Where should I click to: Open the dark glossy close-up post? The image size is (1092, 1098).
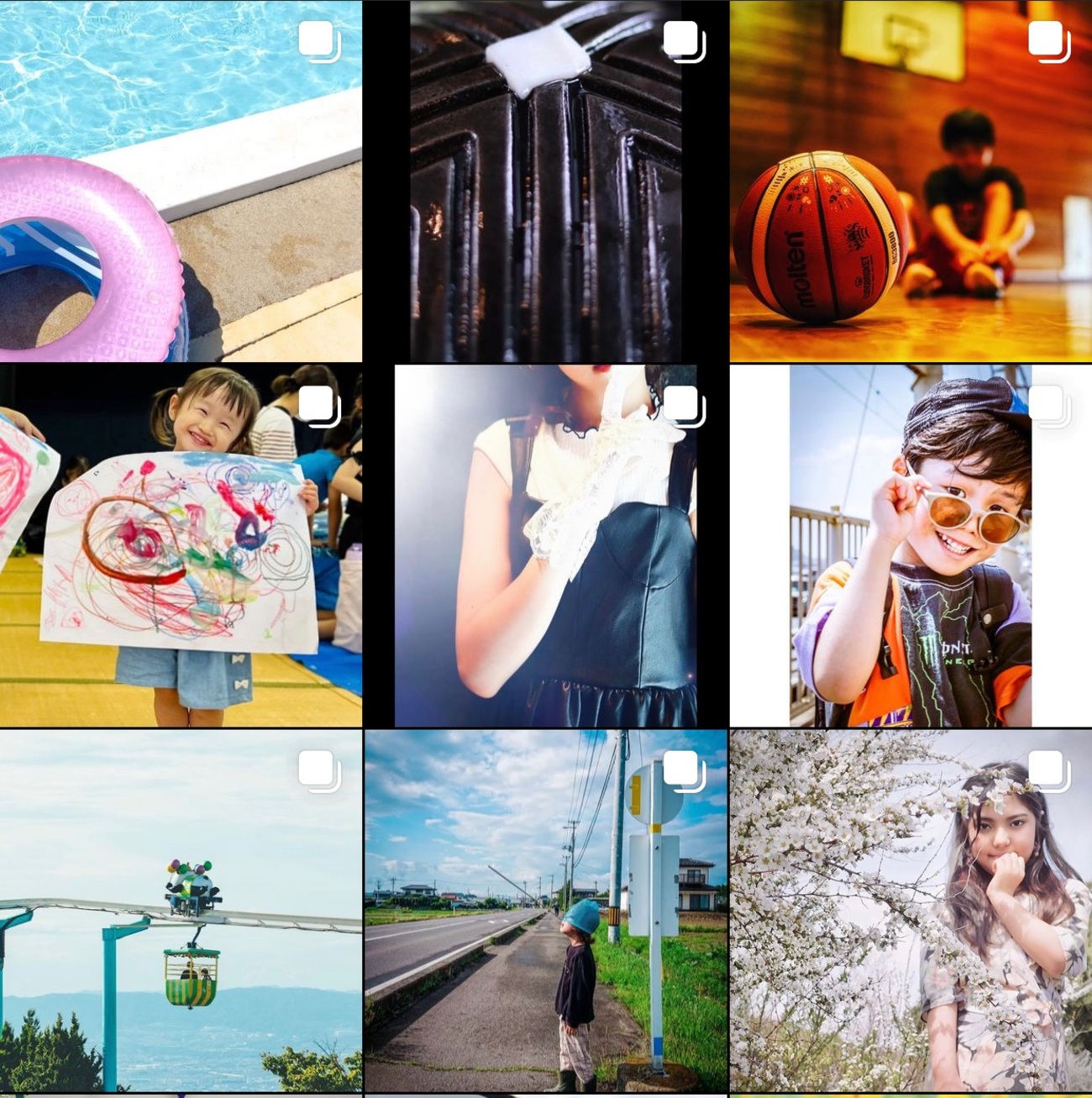546,181
